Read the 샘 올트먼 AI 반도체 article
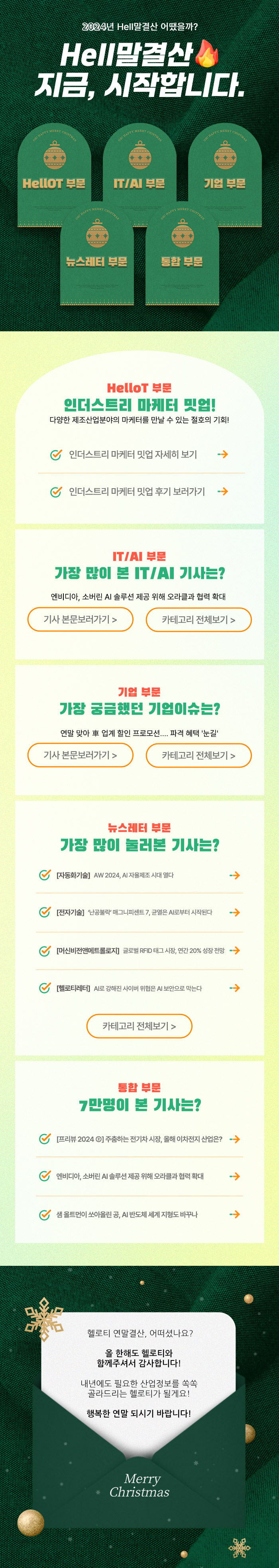Screen dimensions: 279x1568 click(x=139, y=1214)
